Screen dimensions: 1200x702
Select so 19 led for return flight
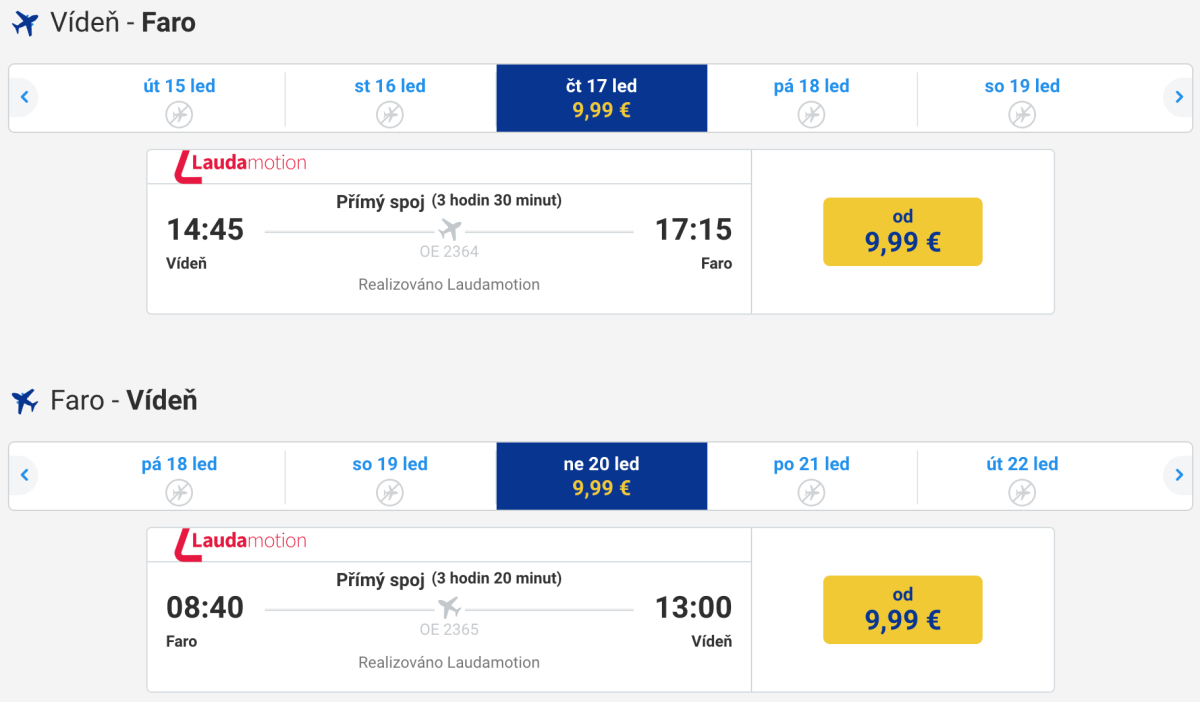point(390,476)
